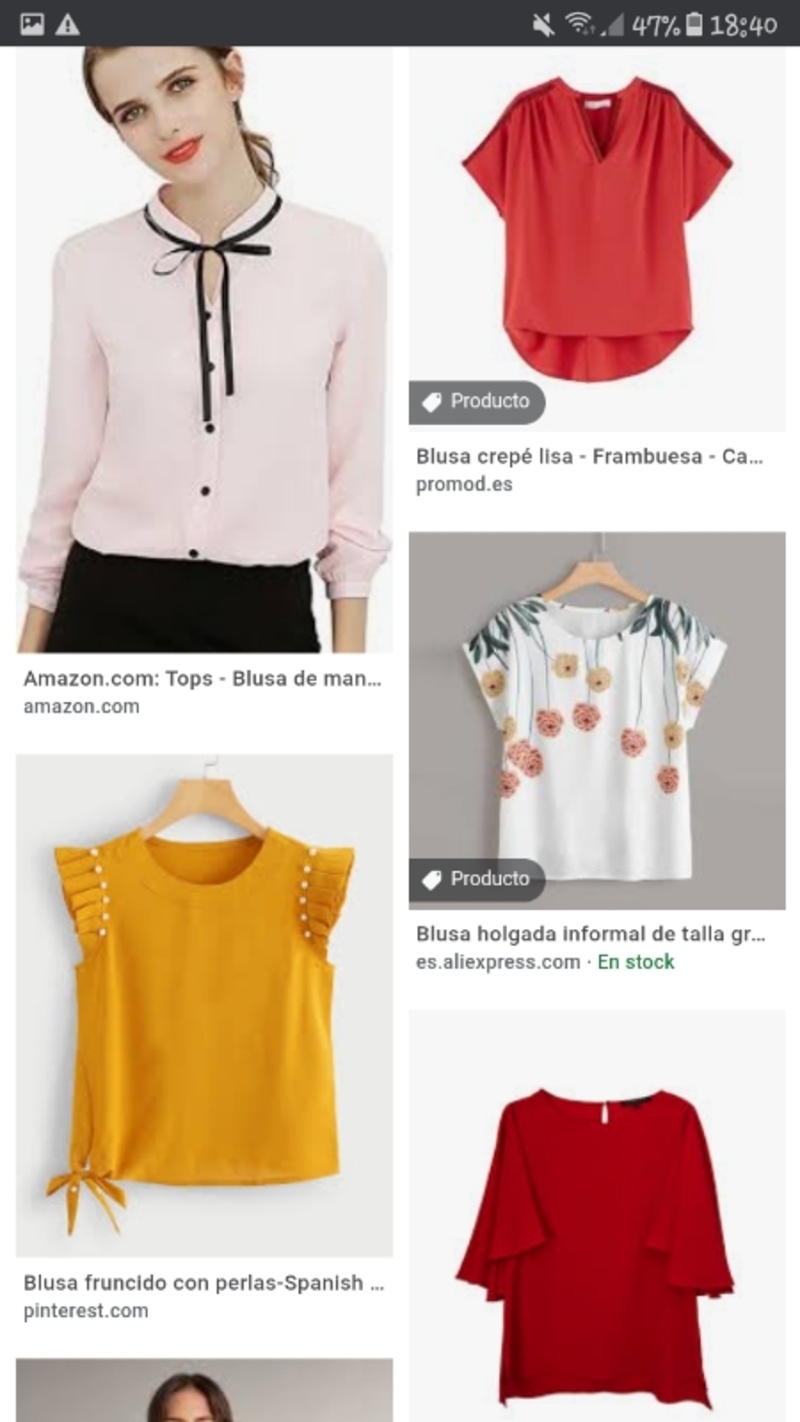The height and width of the screenshot is (1422, 800).
Task: Open the yellow blouse with pearls image
Action: (x=204, y=1005)
